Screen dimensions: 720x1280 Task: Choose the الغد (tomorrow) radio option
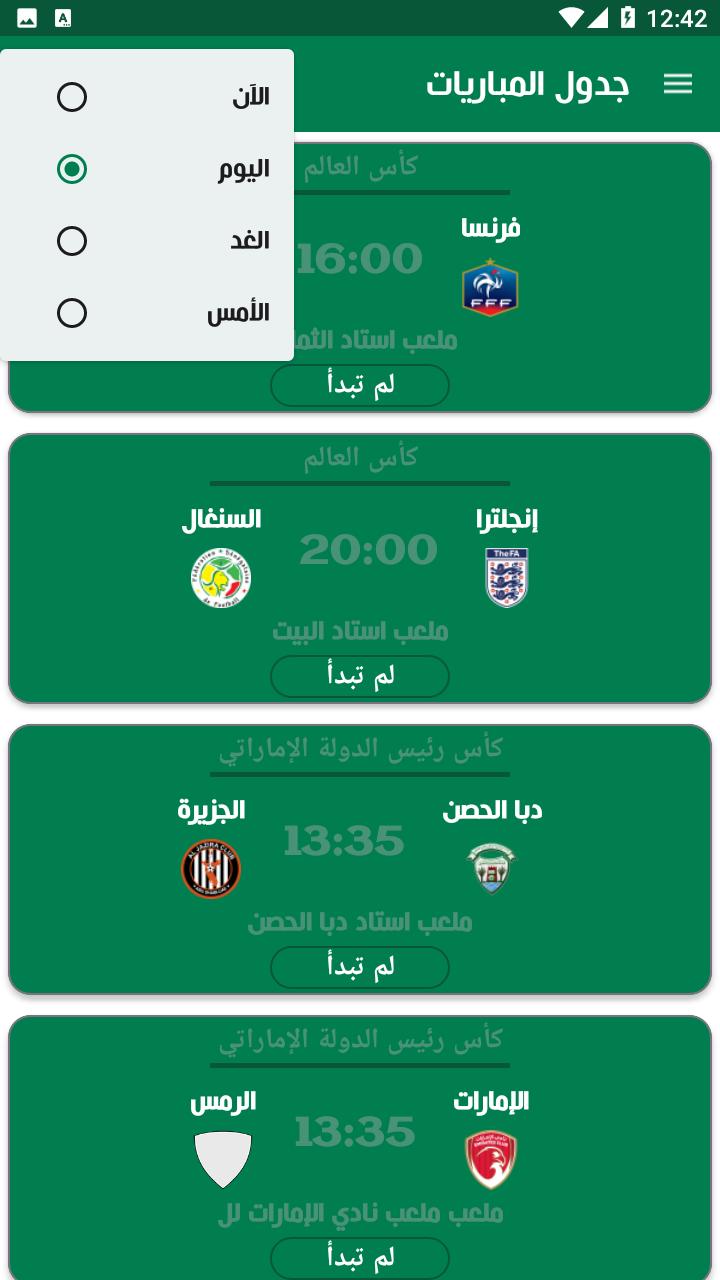tap(147, 241)
